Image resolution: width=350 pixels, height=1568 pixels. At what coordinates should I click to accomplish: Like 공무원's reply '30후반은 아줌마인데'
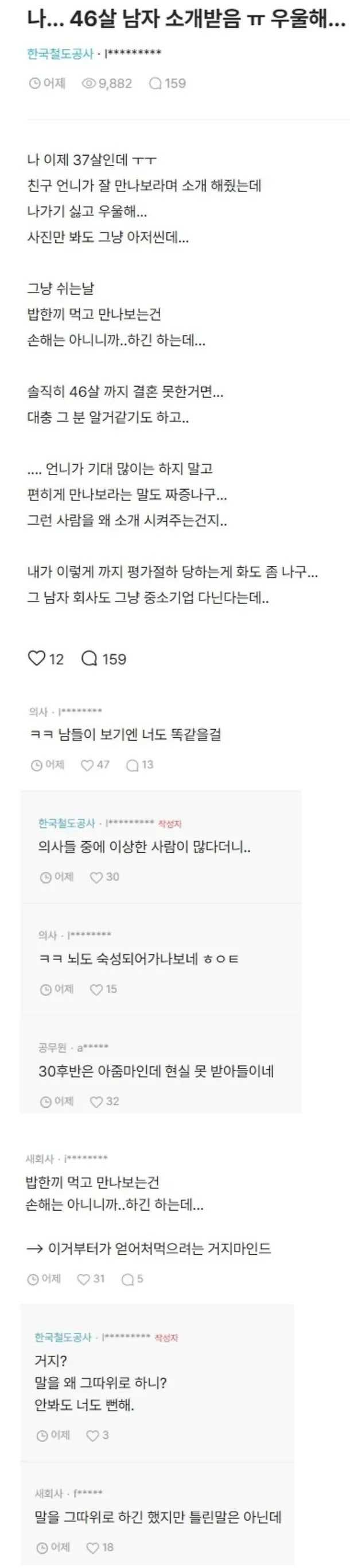(x=96, y=1101)
